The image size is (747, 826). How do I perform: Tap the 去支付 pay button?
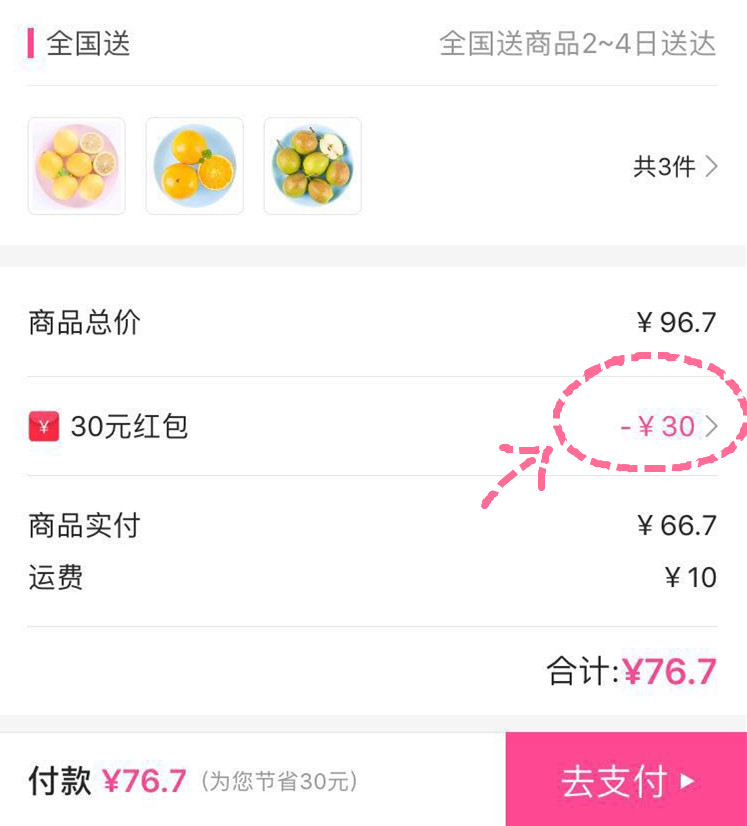[626, 780]
